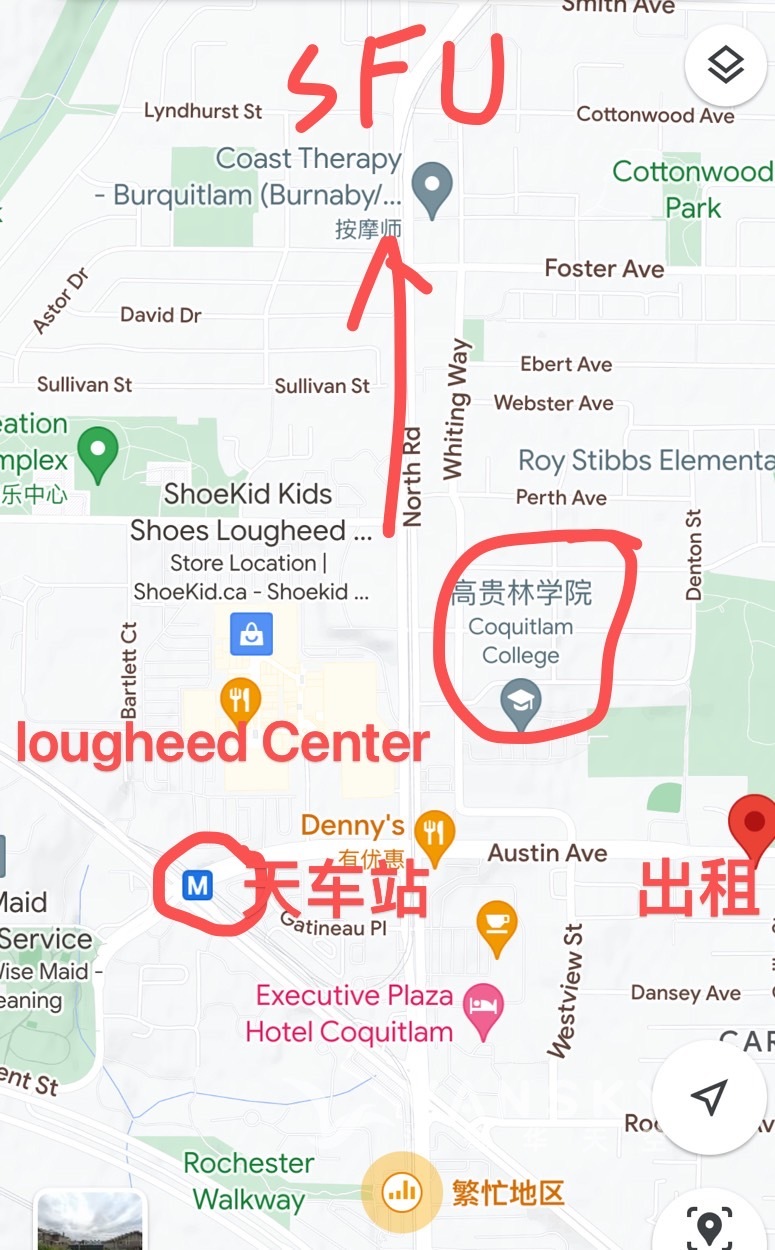775x1250 pixels.
Task: Select the green recreation complex pin
Action: pyautogui.click(x=97, y=454)
